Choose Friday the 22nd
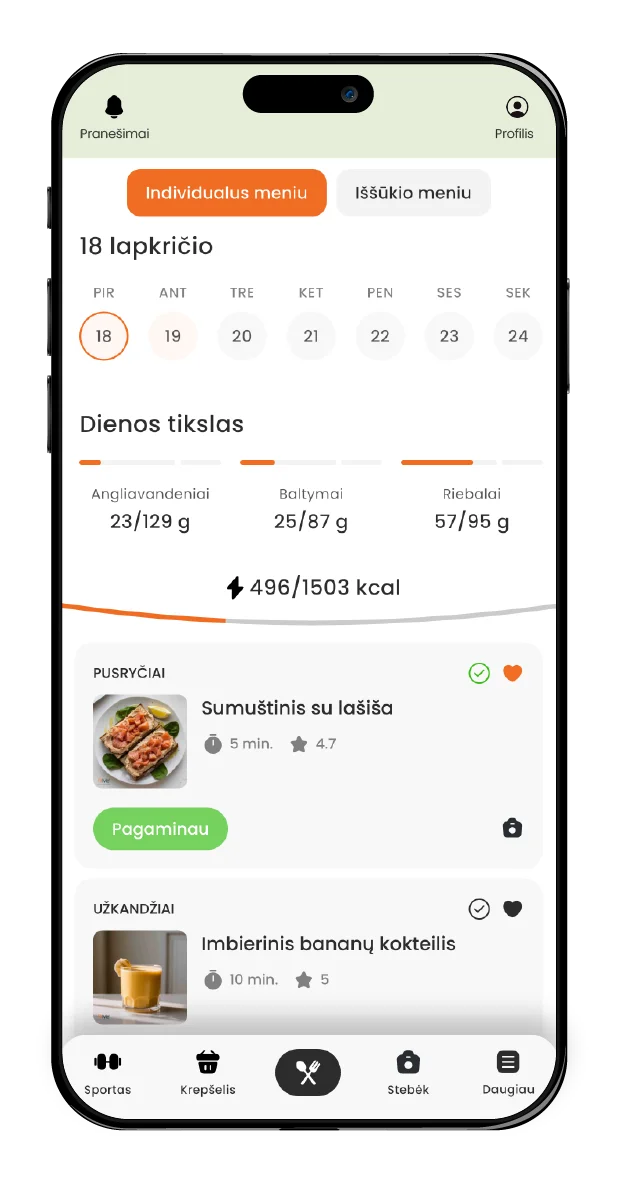Image resolution: width=631 pixels, height=1181 pixels. 380,336
